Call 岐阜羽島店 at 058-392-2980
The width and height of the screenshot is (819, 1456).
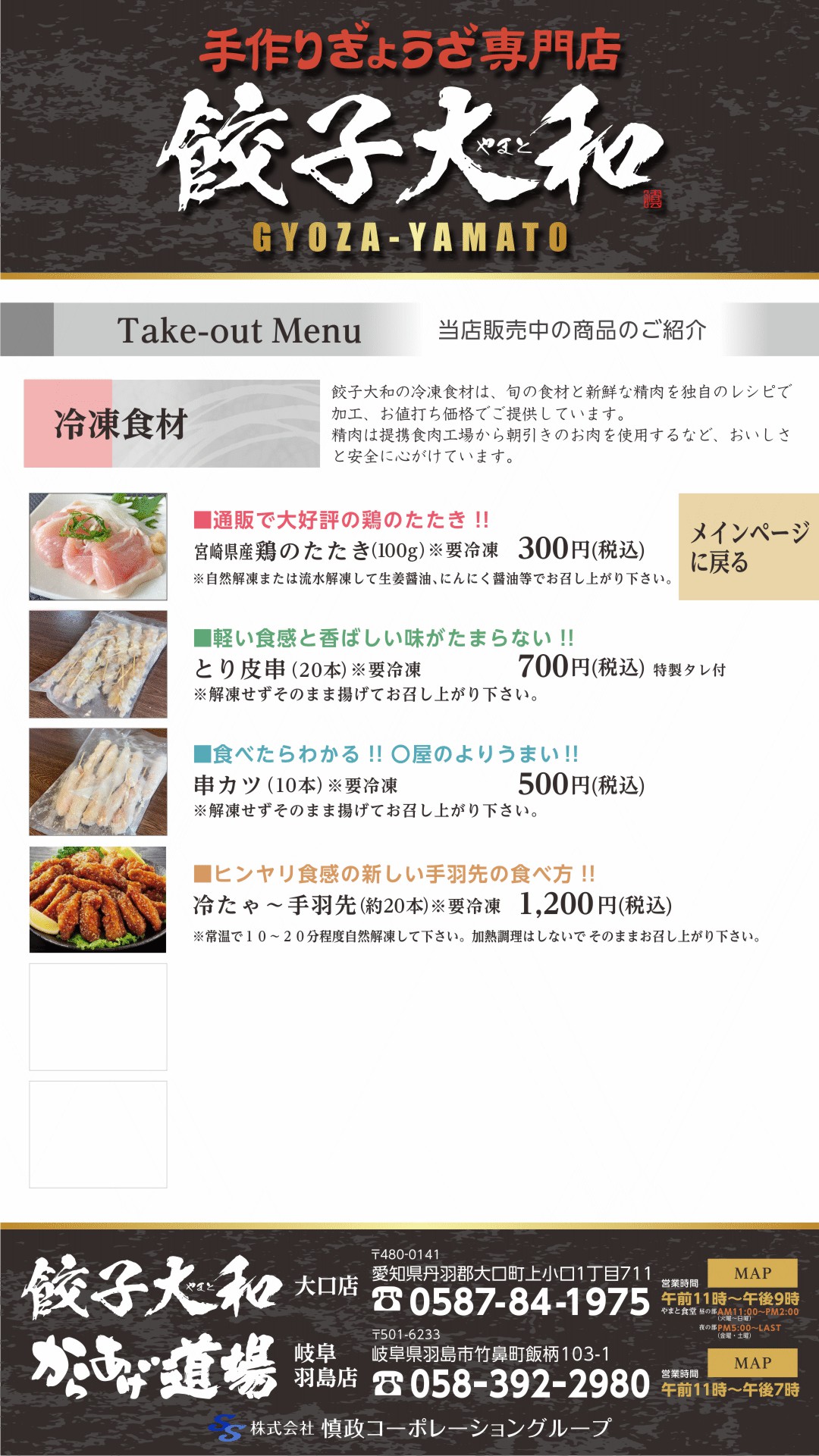point(512,1384)
